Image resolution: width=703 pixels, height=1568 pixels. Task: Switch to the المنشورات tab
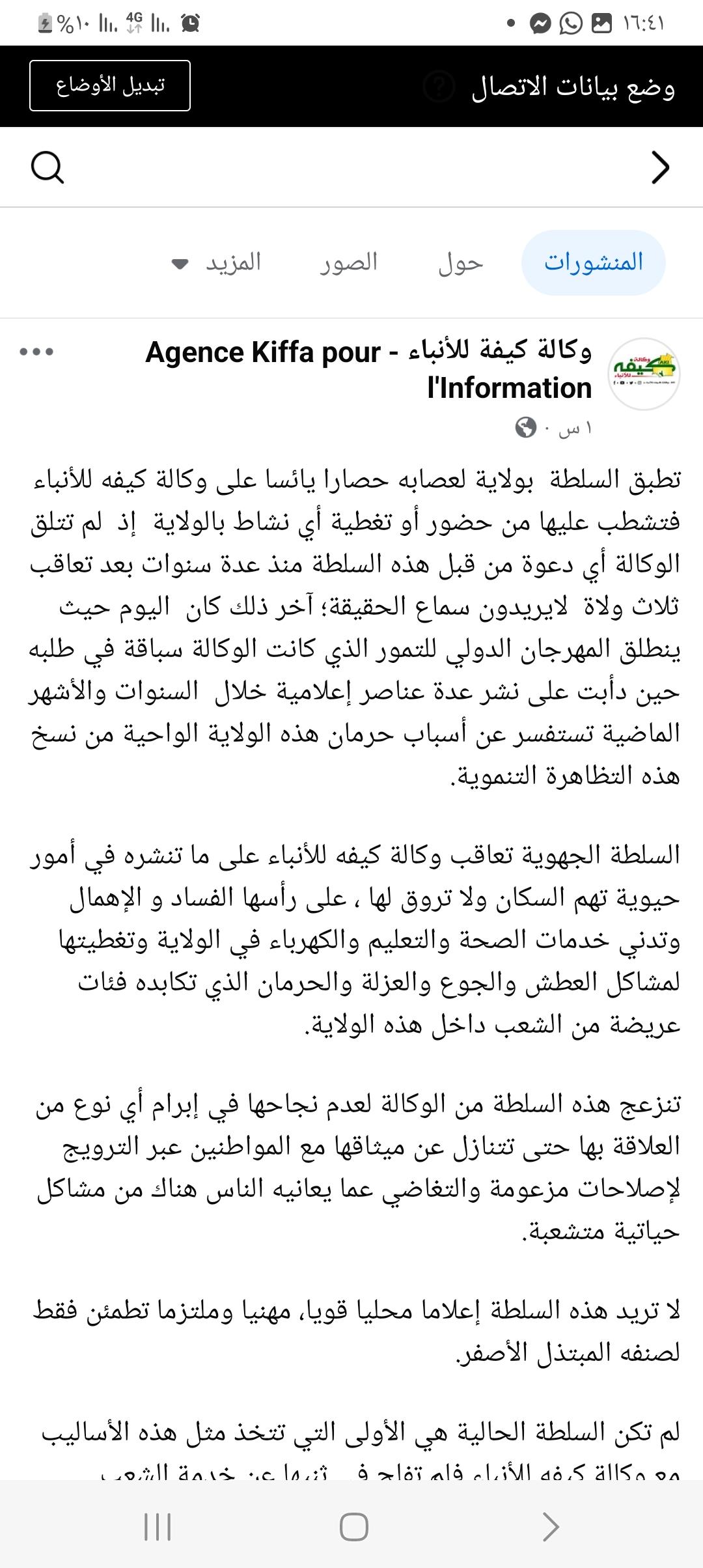click(x=594, y=262)
